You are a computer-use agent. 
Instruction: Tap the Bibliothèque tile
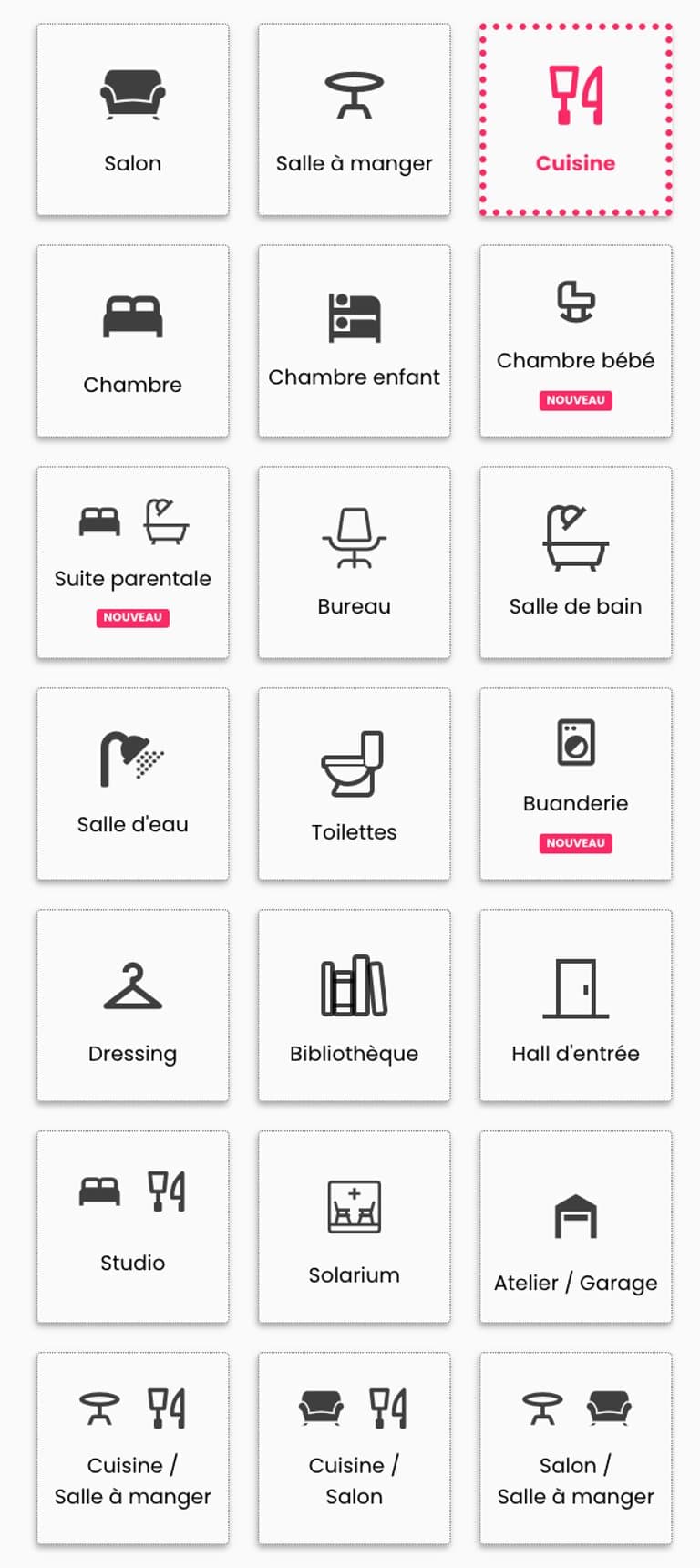click(x=354, y=1006)
